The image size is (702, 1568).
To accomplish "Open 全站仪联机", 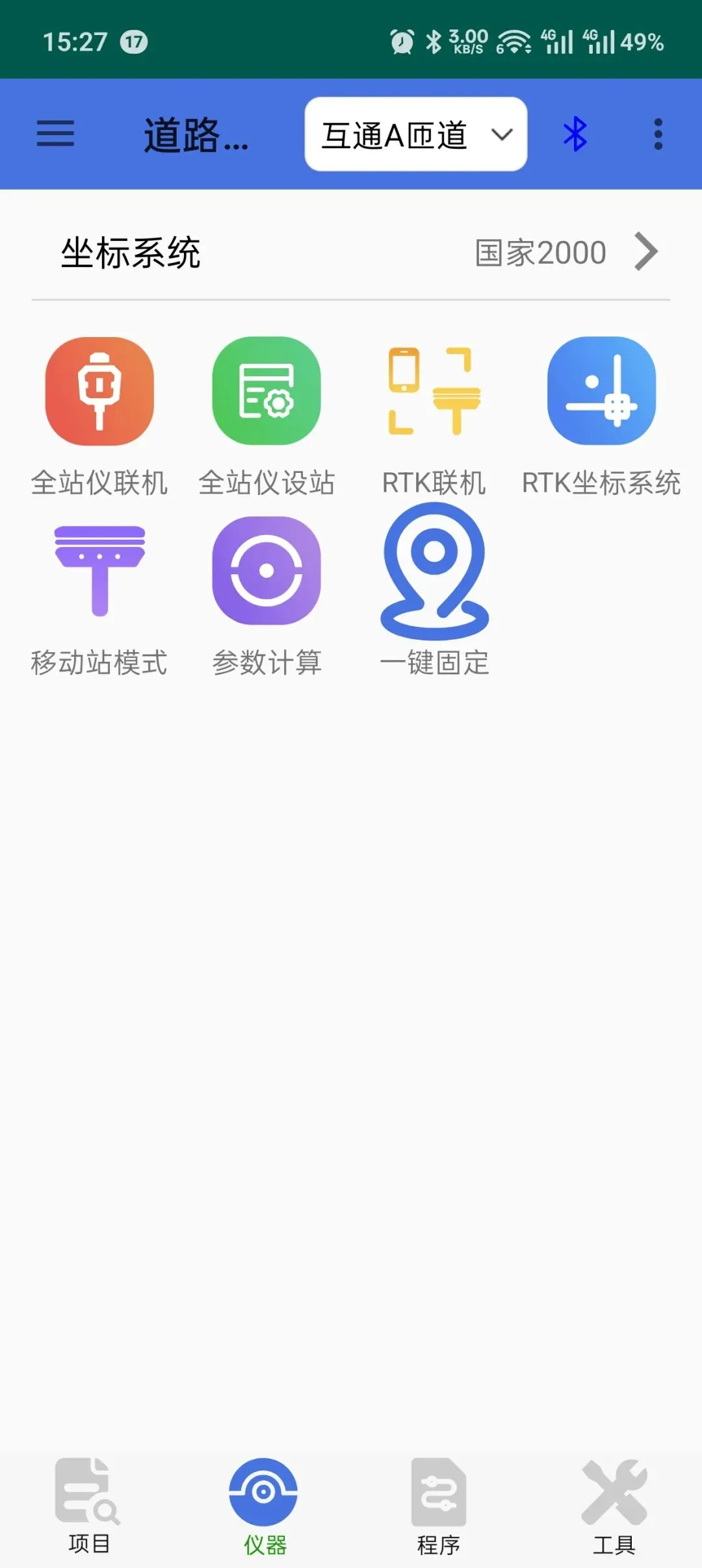I will [x=99, y=416].
